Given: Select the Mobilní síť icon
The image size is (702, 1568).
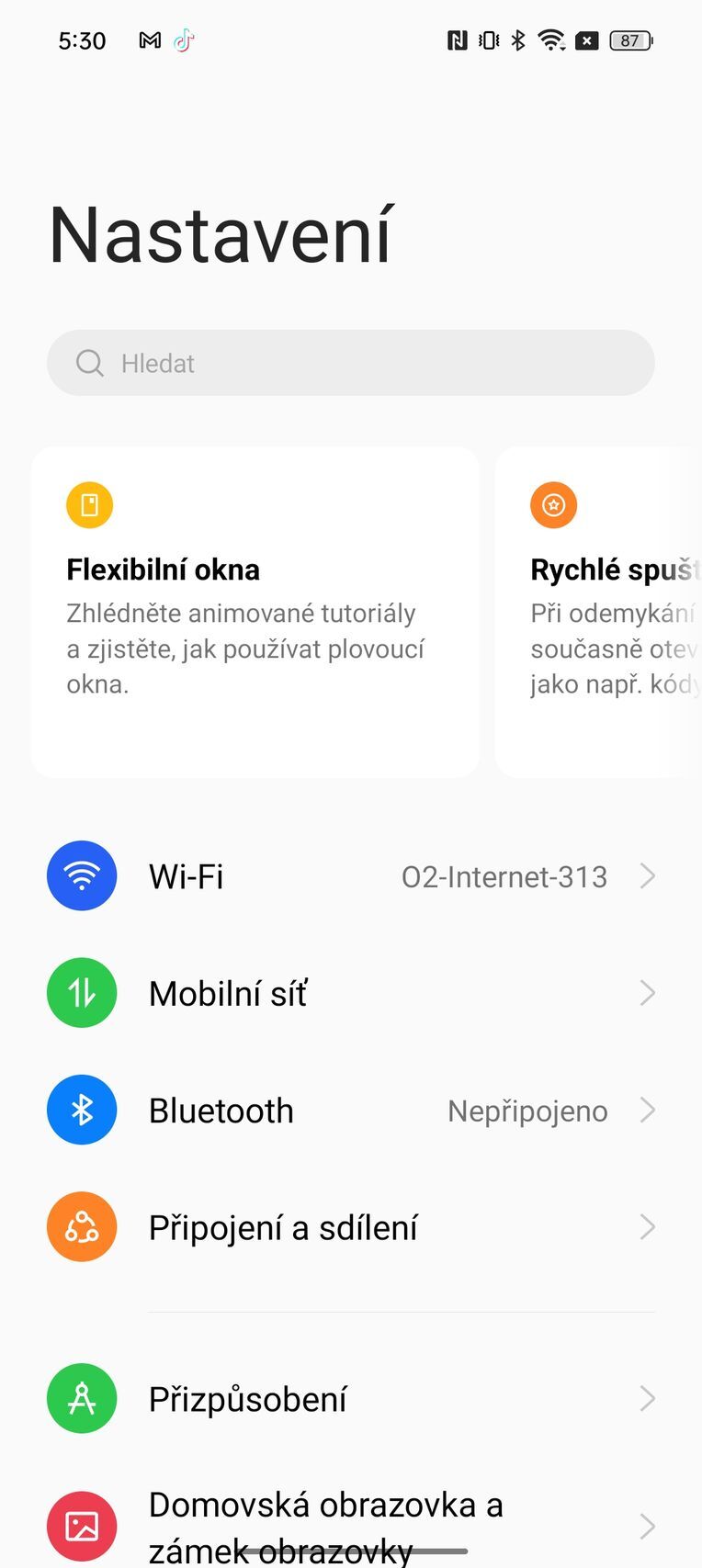Looking at the screenshot, I should (x=82, y=992).
